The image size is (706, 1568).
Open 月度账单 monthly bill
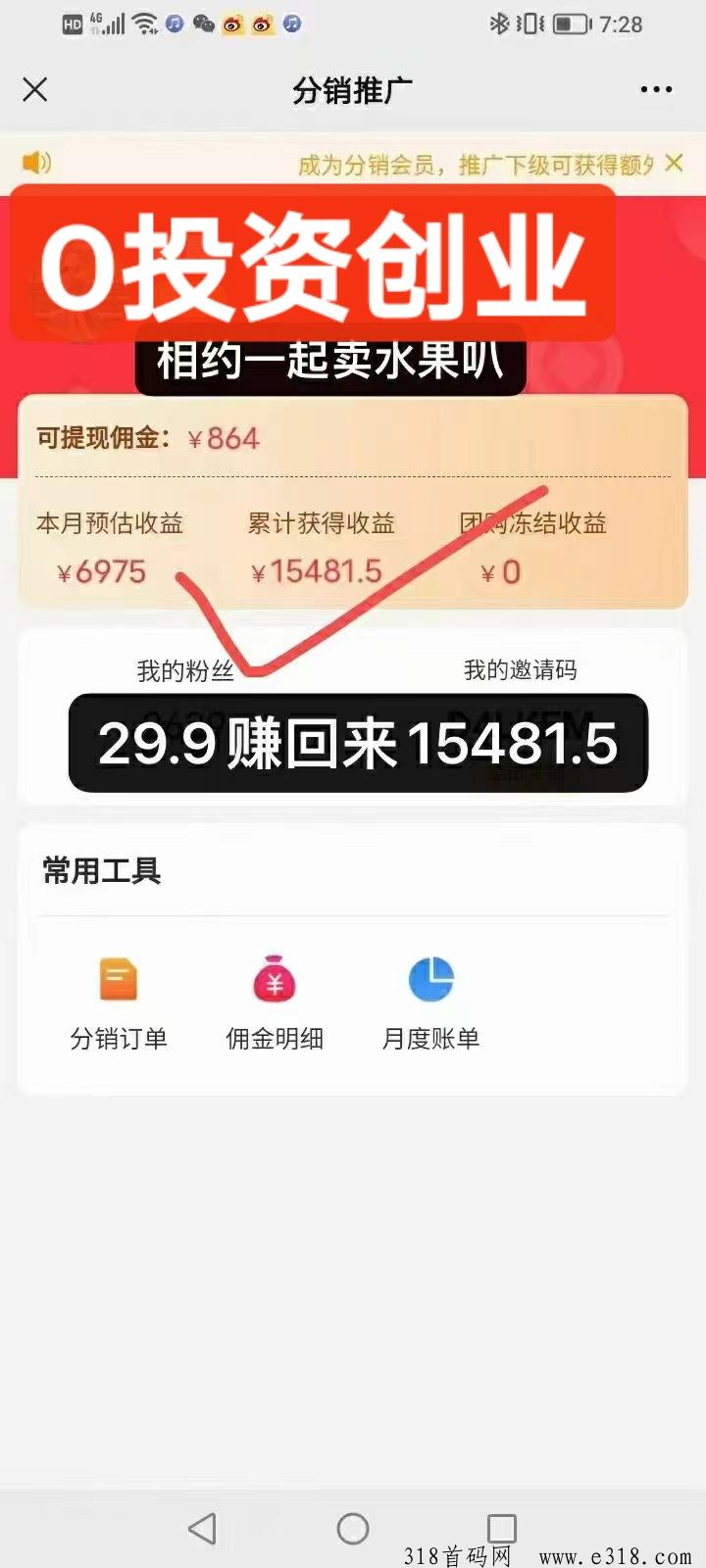[x=430, y=1002]
